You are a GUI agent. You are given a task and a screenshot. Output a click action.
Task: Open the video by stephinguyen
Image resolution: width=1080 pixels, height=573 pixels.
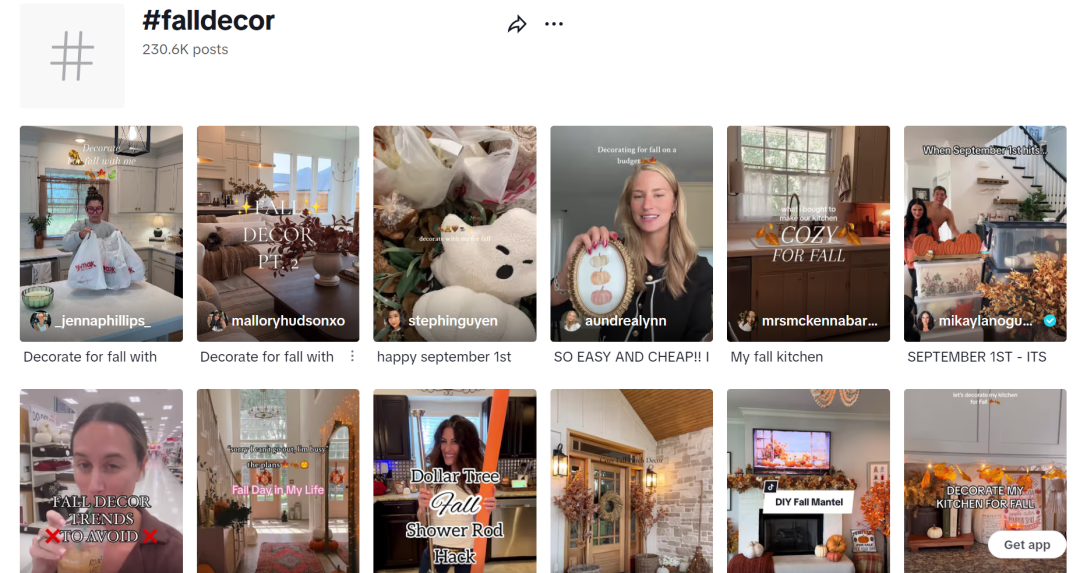[x=454, y=233]
